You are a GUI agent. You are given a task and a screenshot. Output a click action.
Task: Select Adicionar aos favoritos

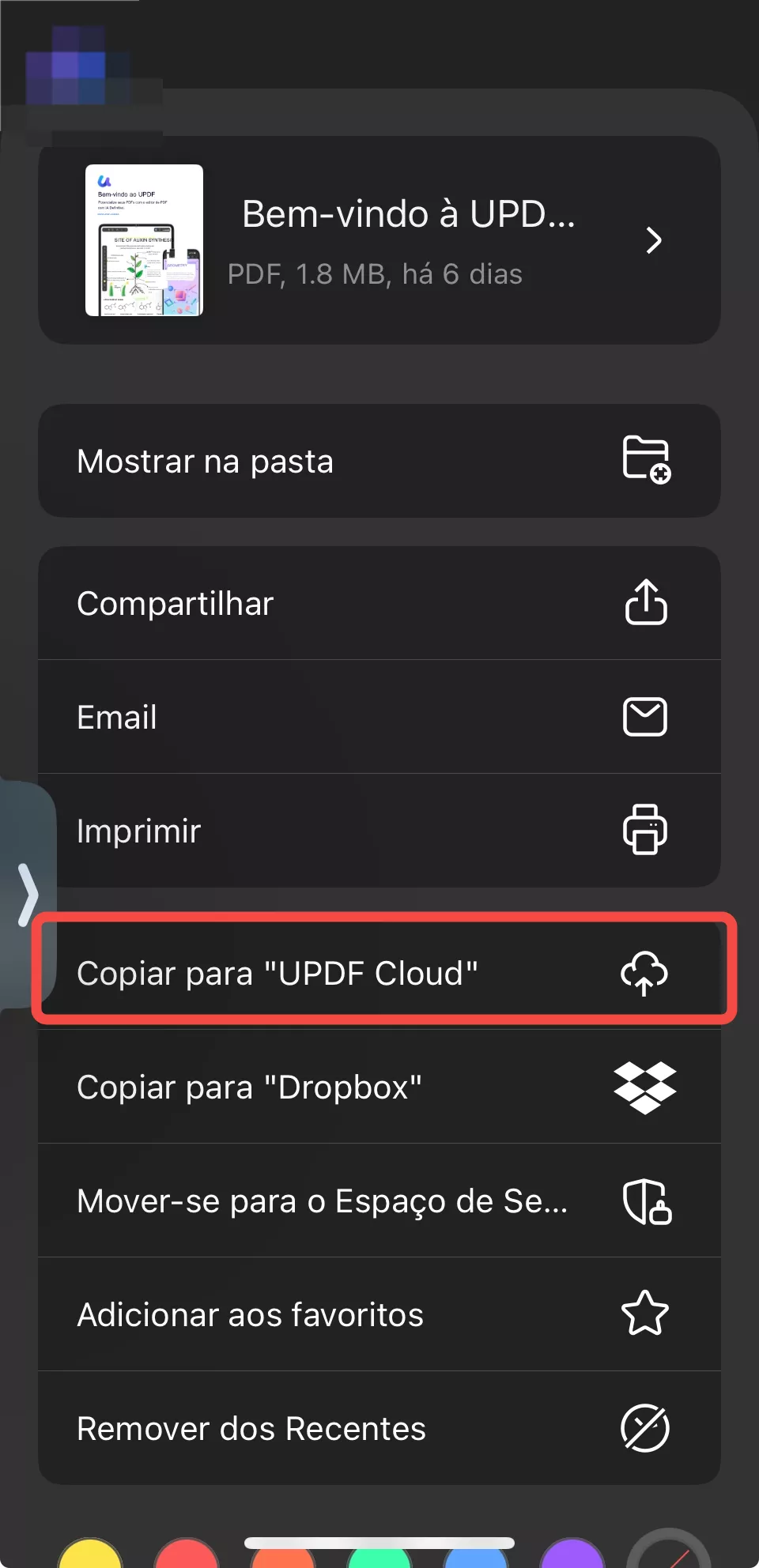point(379,1314)
